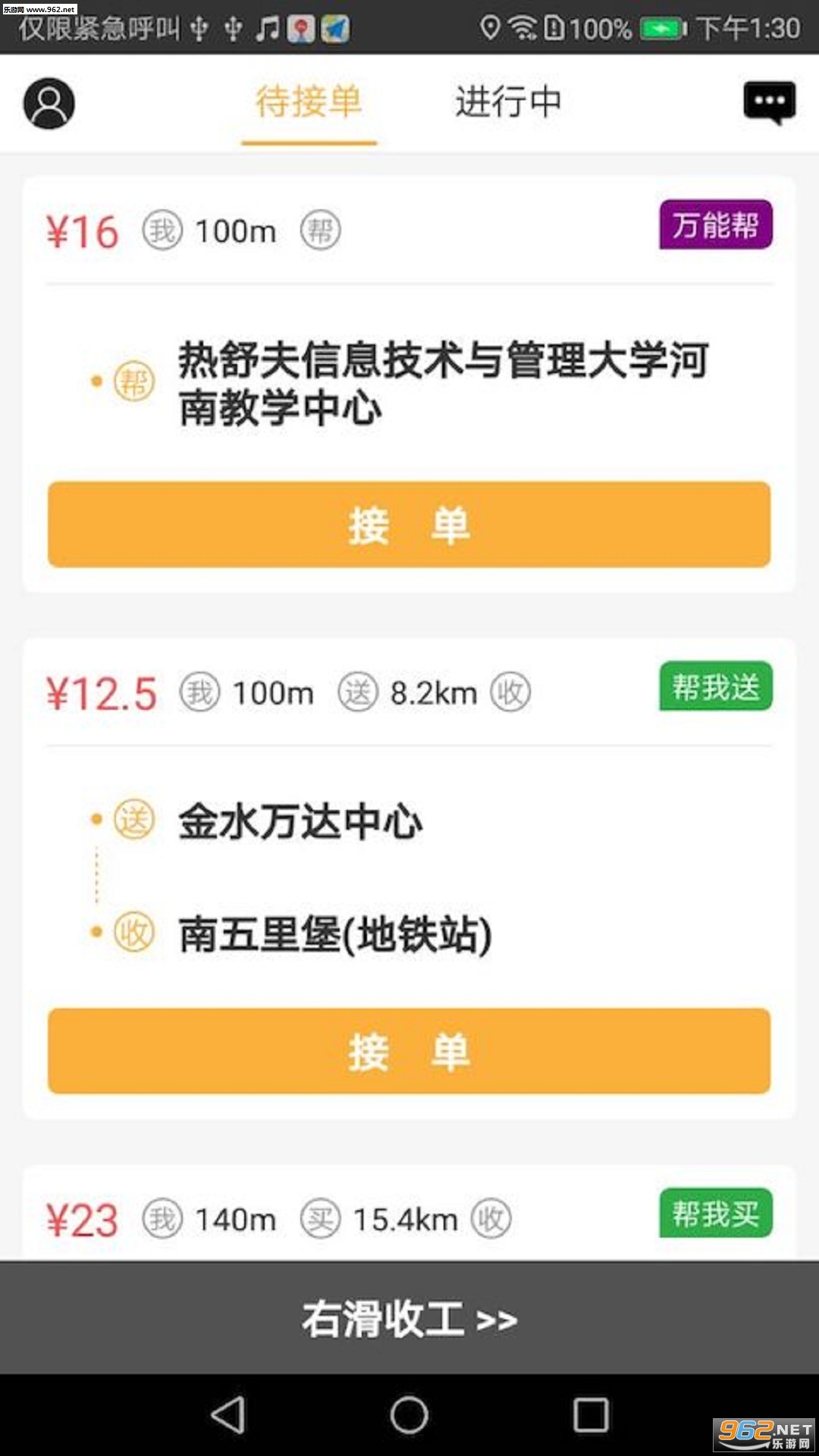
Task: Open the ¥23 帮我买 order card
Action: pos(409,1219)
